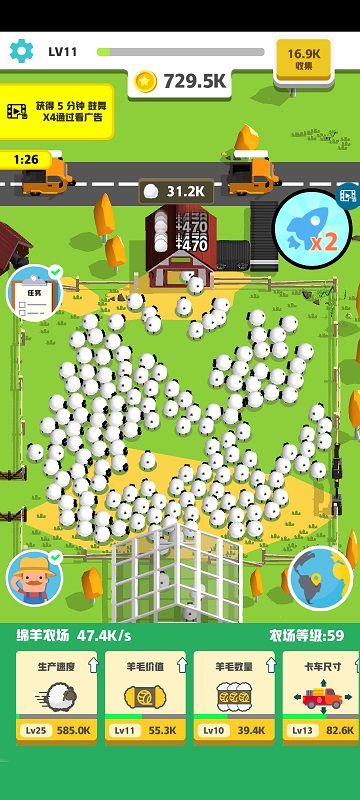Upgrade 卡车尺寸 for 82.6K
Viewport: 360px width, 800px height.
tap(321, 697)
